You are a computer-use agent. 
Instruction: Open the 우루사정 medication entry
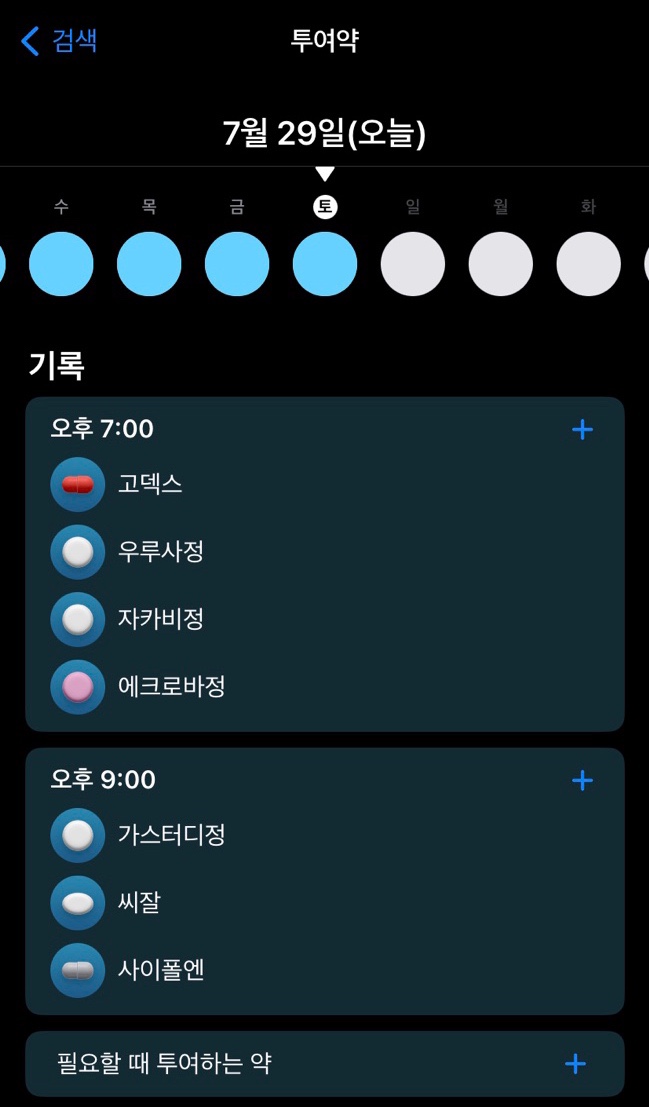pyautogui.click(x=325, y=552)
